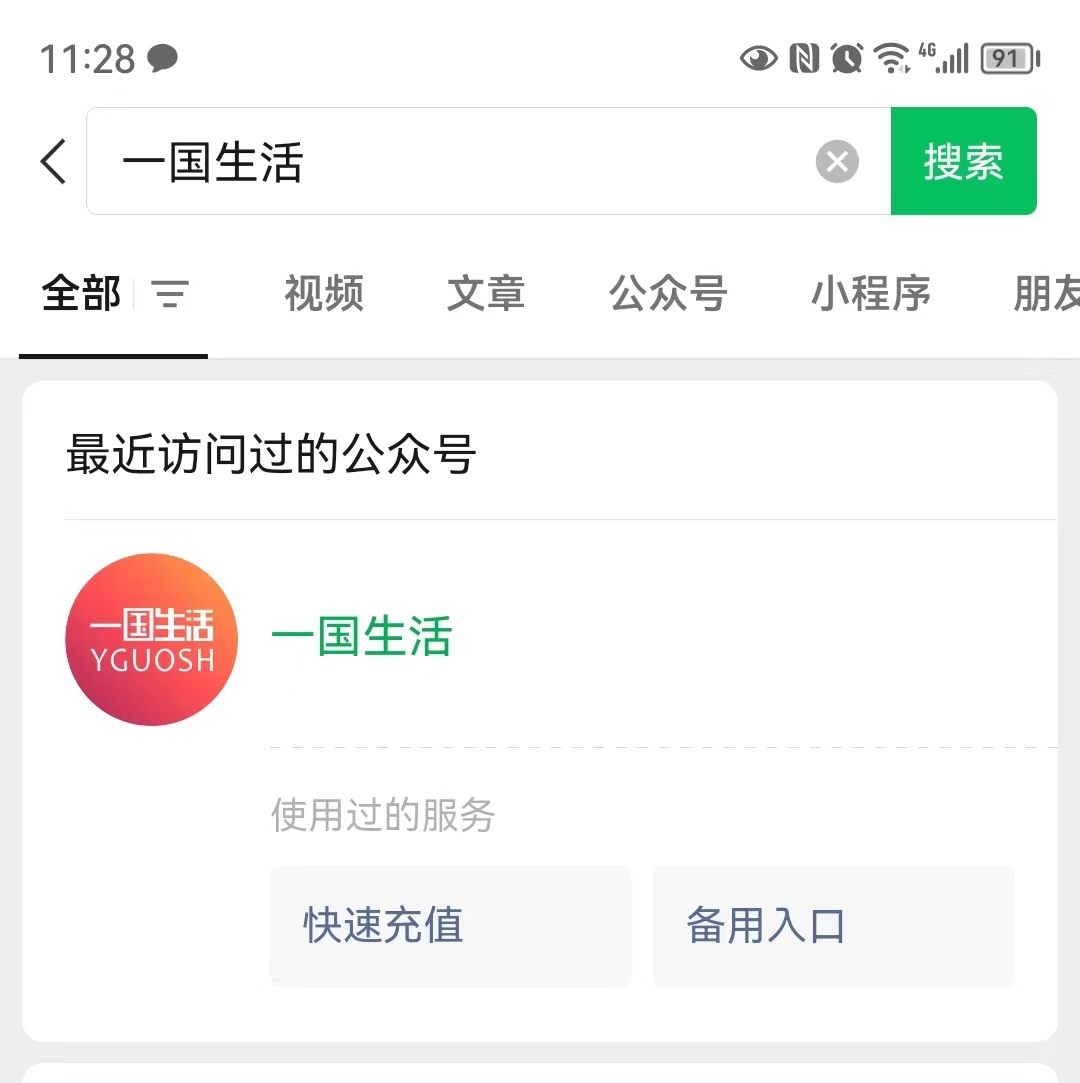Screen dimensions: 1080x1083
Task: Select the 全部 tab
Action: point(80,295)
